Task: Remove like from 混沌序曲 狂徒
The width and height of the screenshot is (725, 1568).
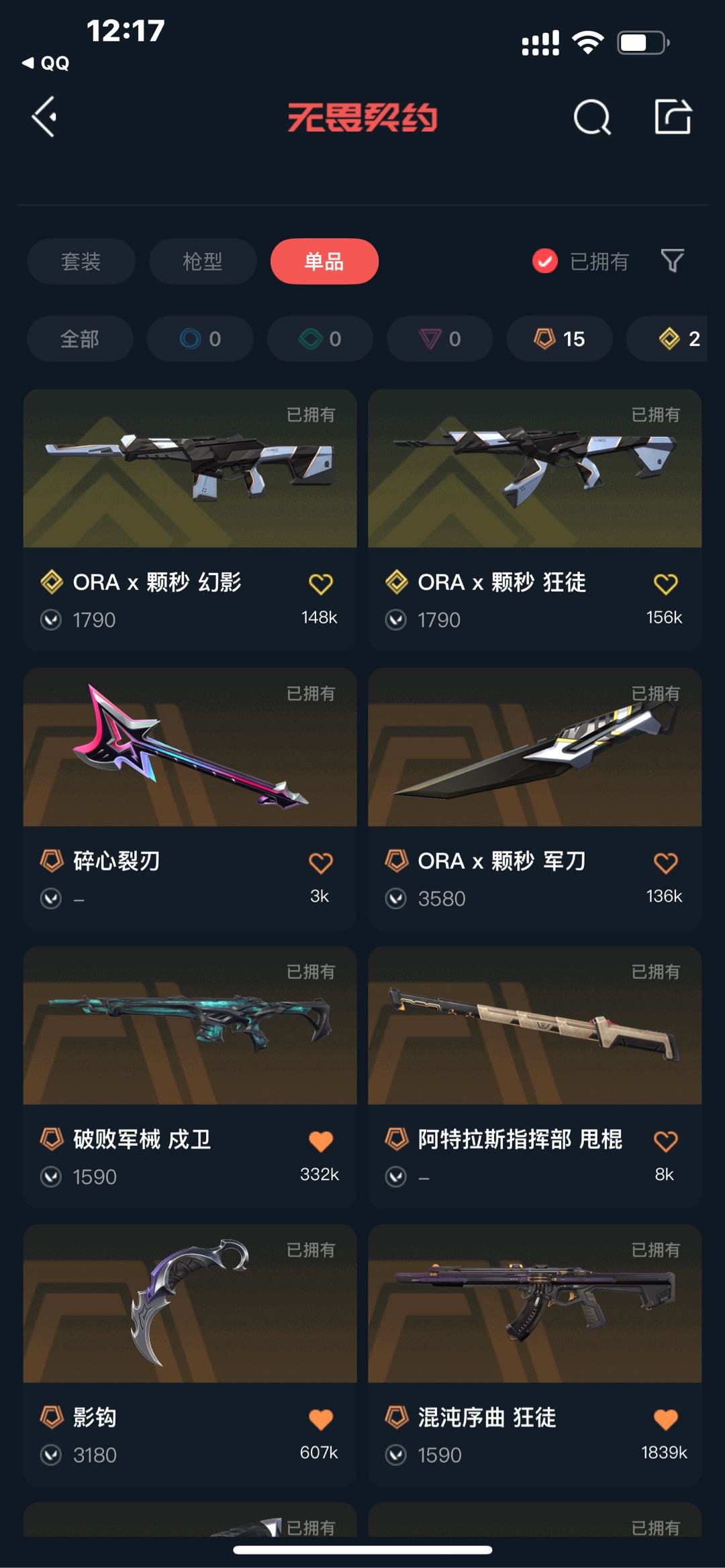Action: [x=665, y=1420]
